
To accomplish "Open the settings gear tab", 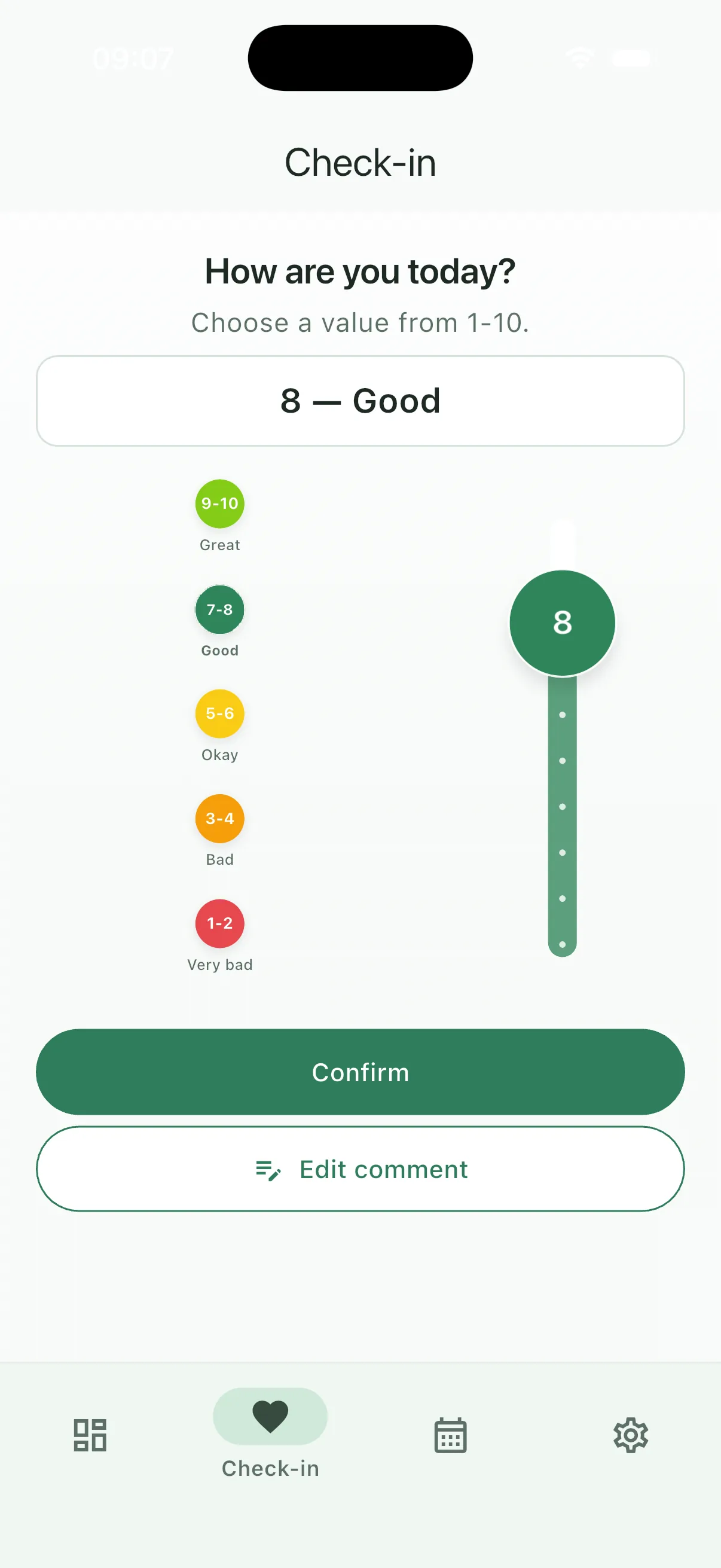I will click(x=630, y=1435).
